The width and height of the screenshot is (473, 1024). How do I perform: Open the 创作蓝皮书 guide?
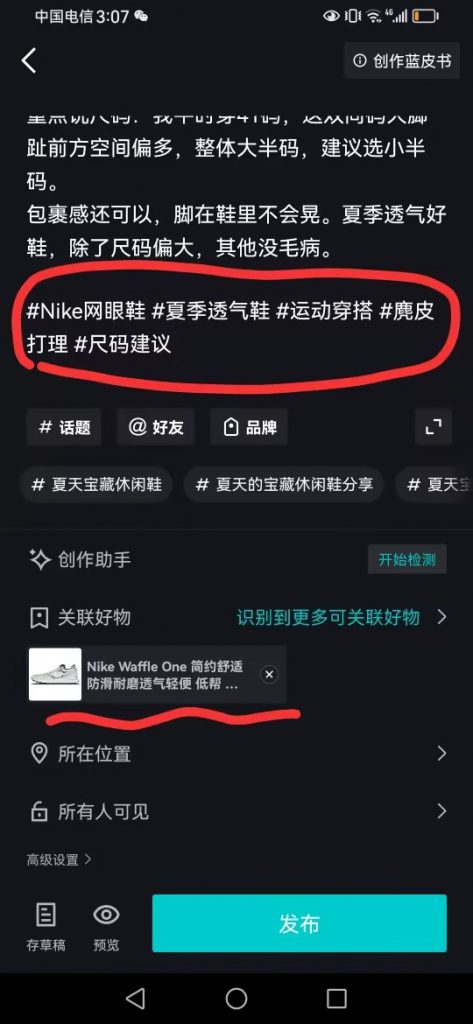tap(402, 61)
